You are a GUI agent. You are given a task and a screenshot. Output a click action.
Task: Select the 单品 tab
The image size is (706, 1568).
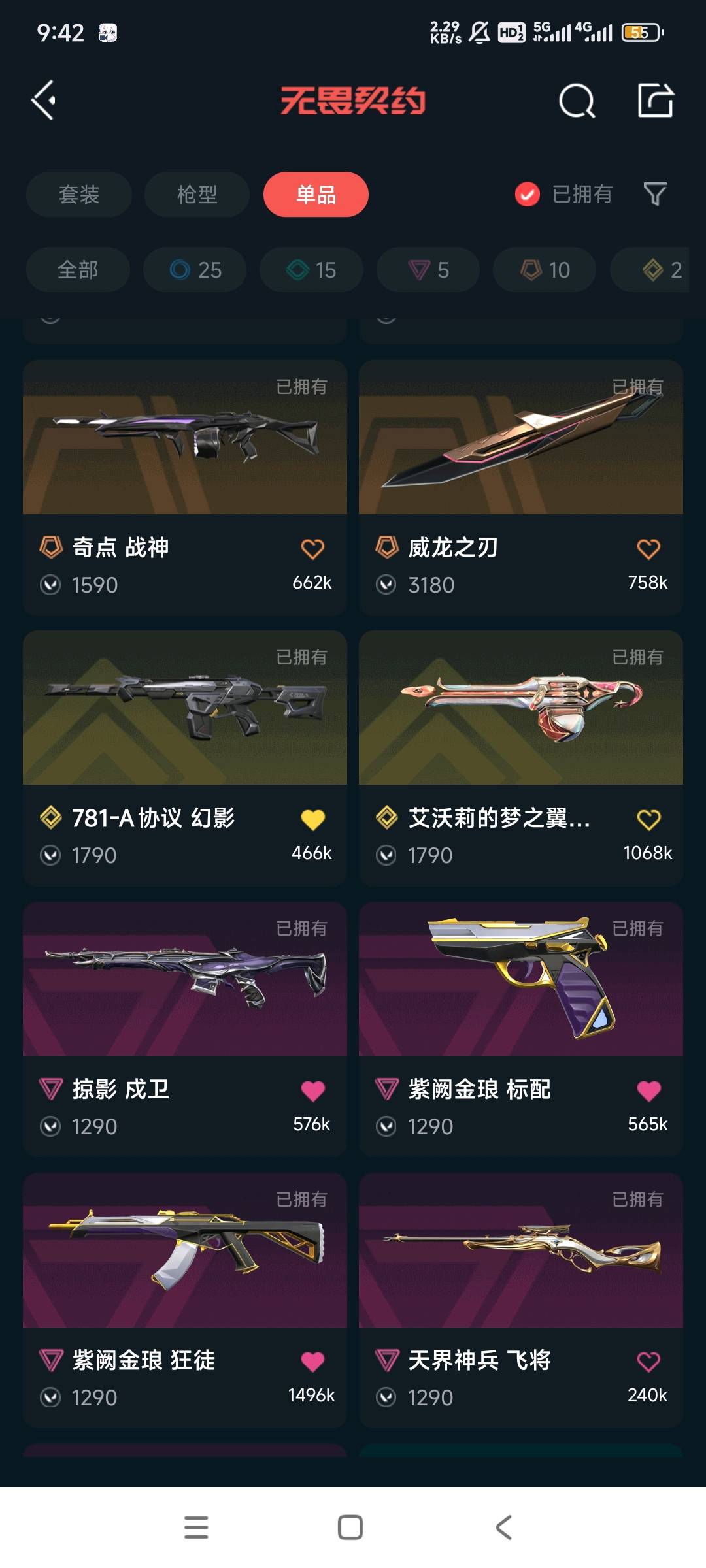(316, 195)
